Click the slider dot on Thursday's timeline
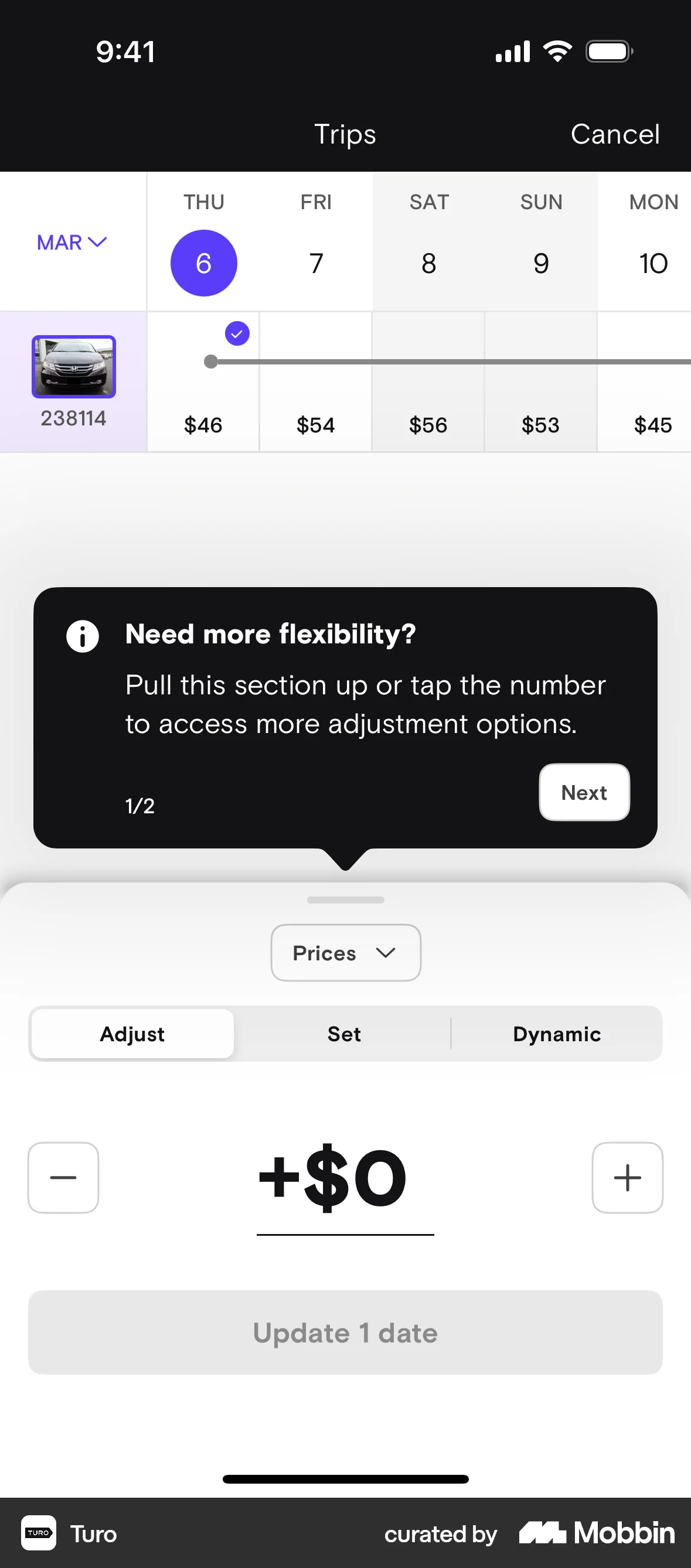This screenshot has height=1568, width=691. [x=210, y=361]
